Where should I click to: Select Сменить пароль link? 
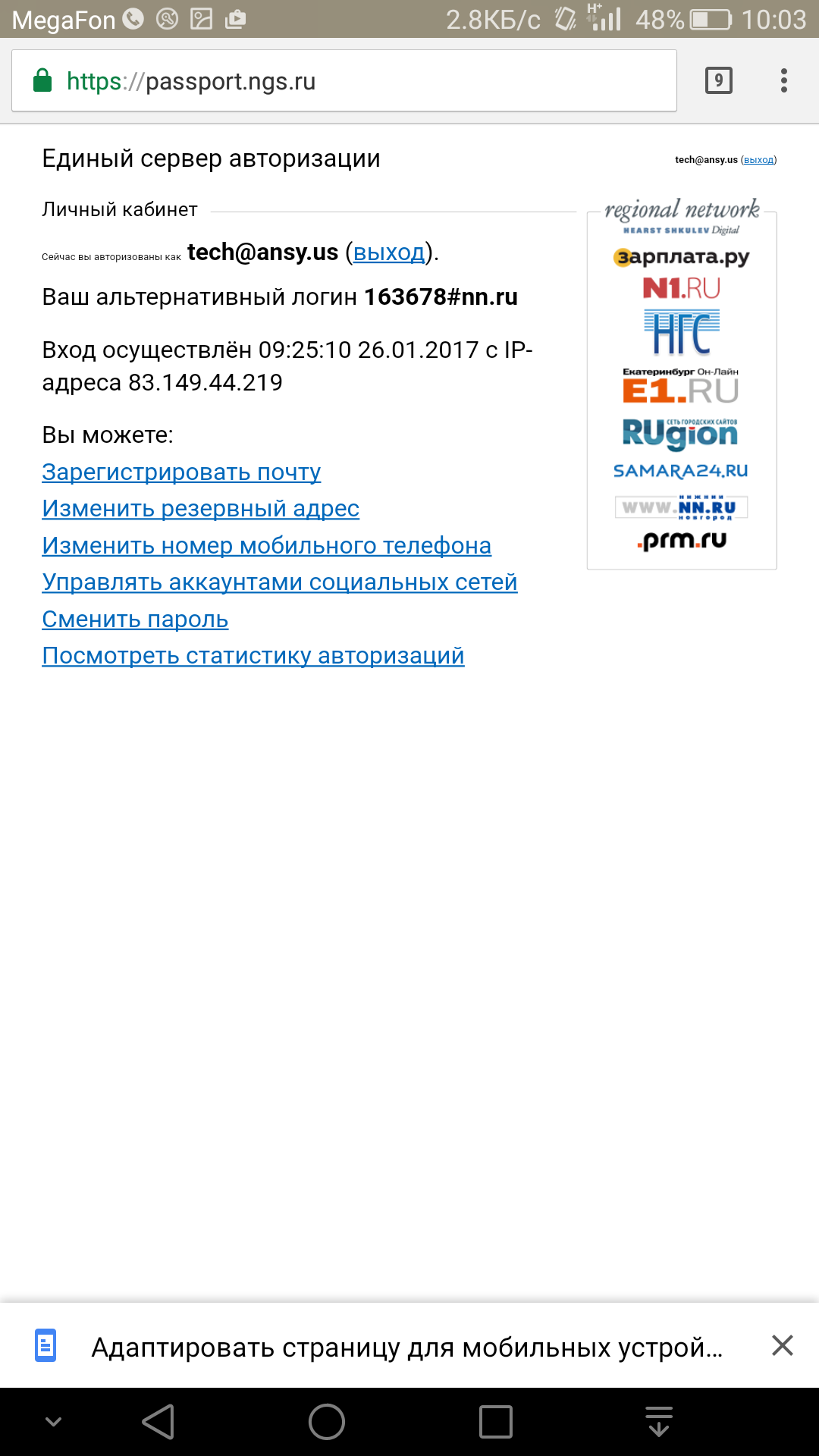tap(135, 619)
